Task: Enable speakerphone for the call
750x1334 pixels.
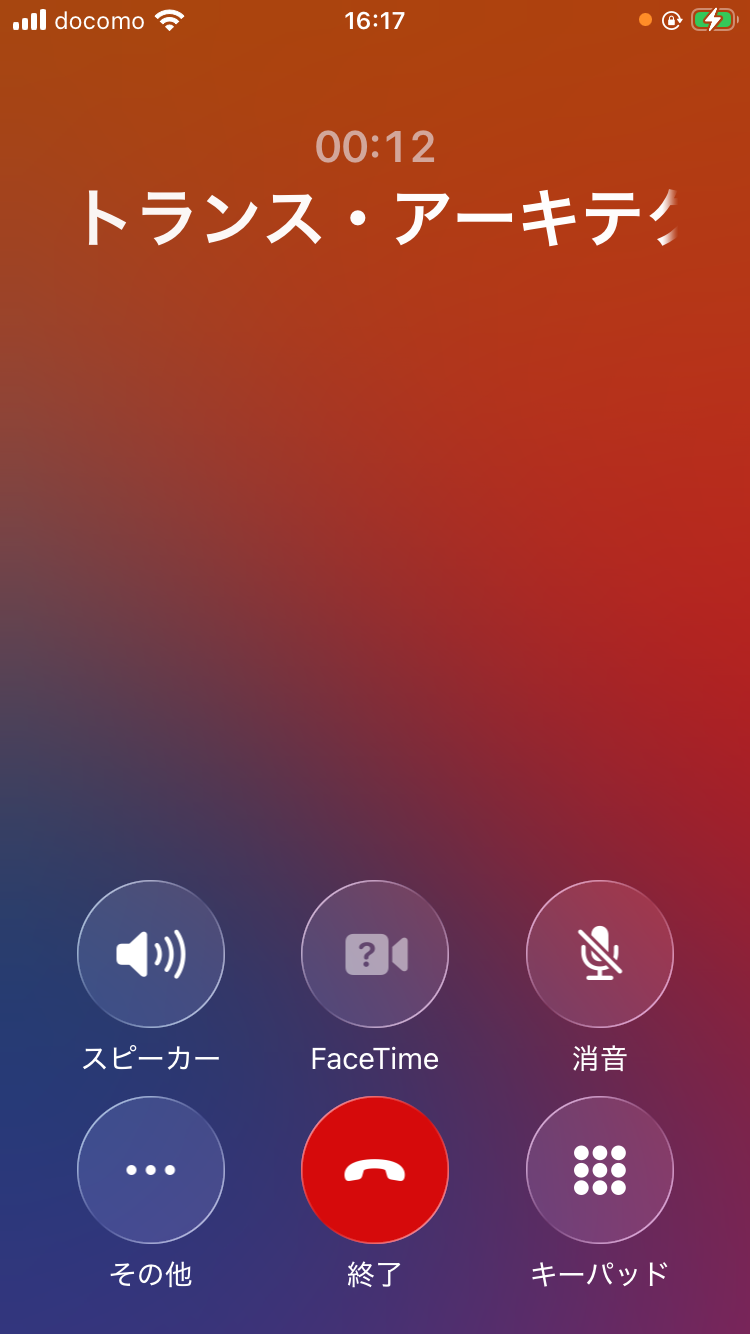Action: (x=150, y=954)
